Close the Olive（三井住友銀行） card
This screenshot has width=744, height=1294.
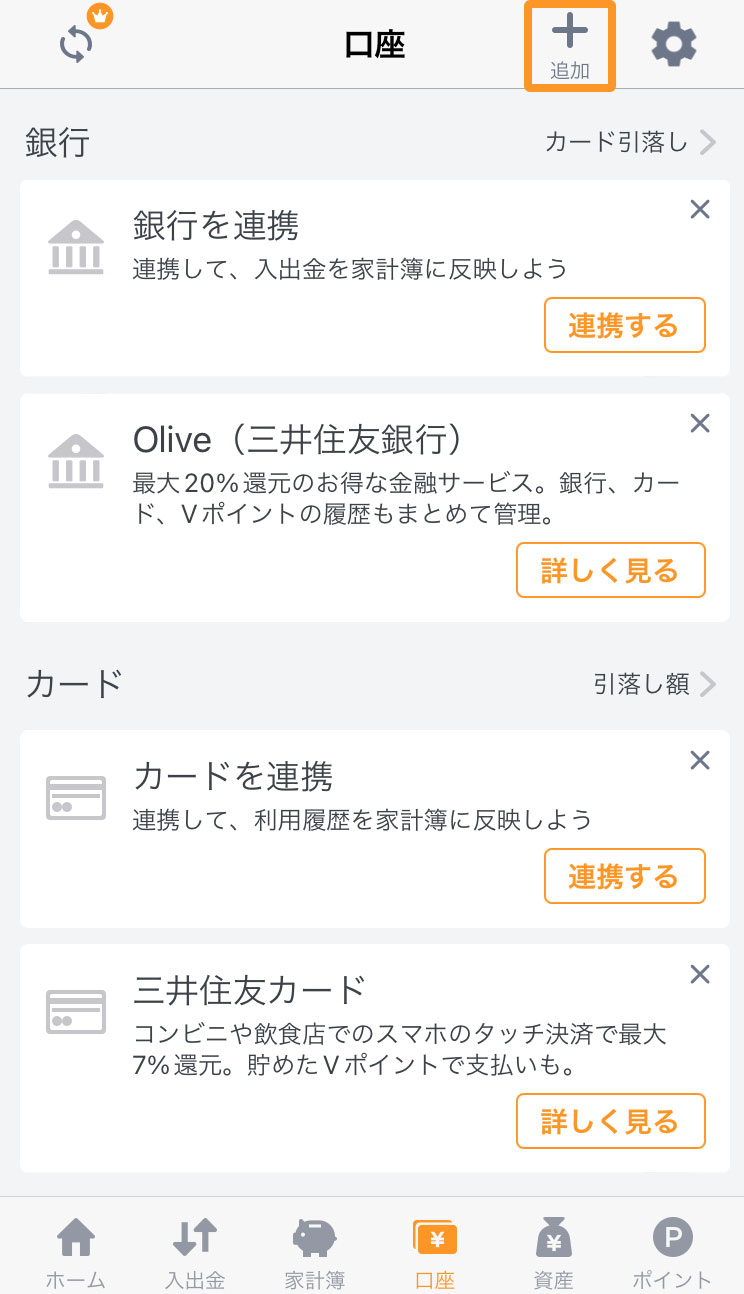tap(700, 423)
